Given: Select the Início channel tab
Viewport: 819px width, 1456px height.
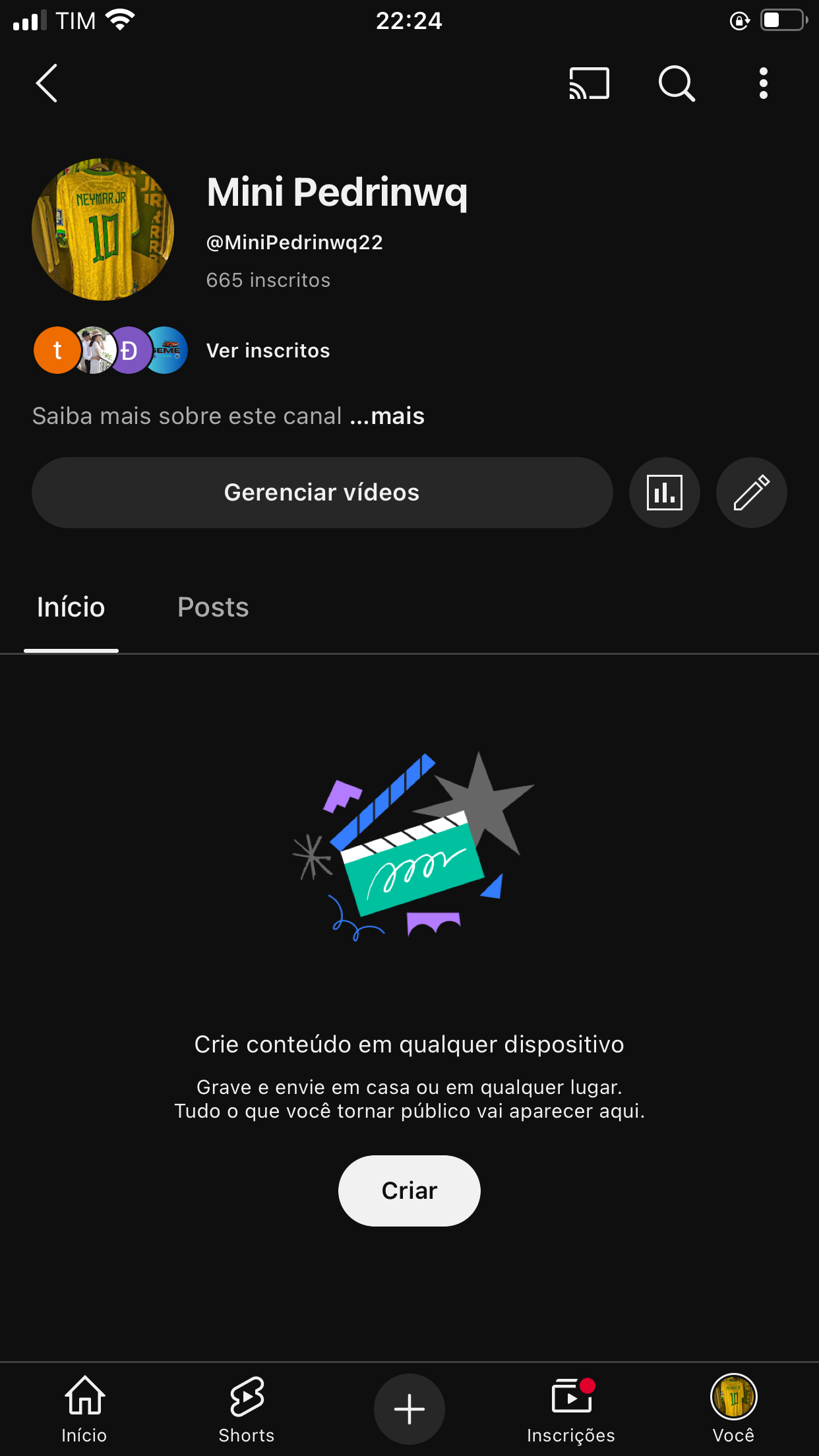Looking at the screenshot, I should (71, 607).
